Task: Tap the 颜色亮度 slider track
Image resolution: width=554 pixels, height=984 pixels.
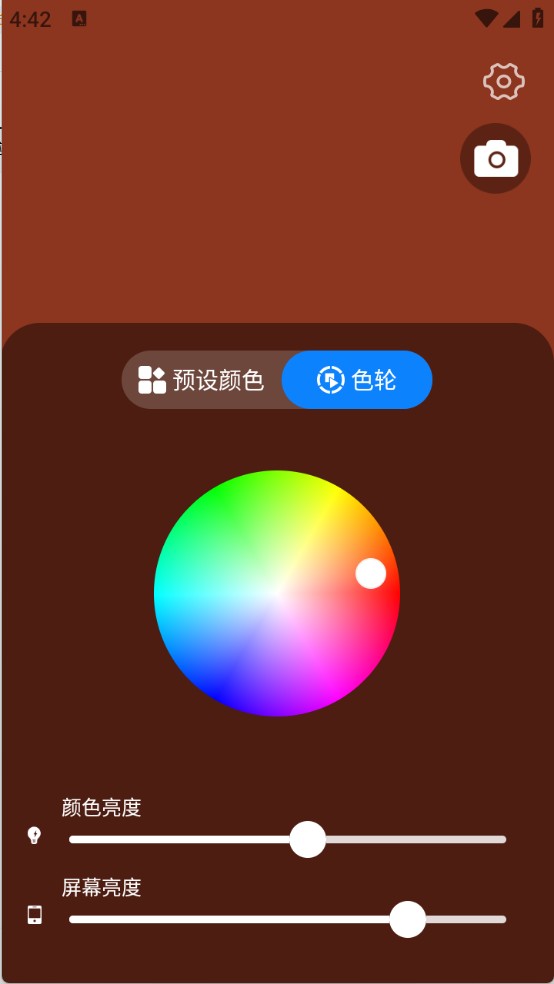Action: click(x=287, y=840)
